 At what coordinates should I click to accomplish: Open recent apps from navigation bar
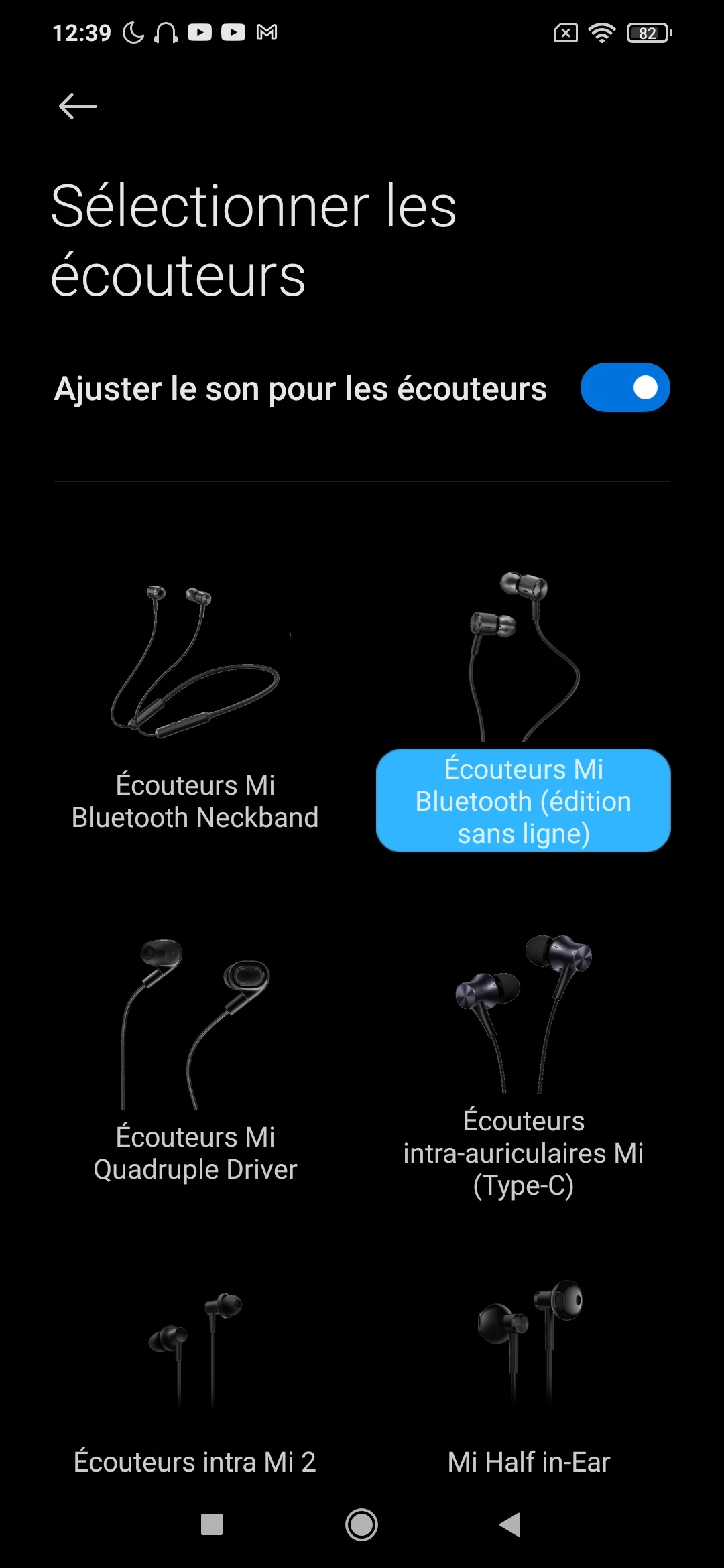[x=212, y=1524]
